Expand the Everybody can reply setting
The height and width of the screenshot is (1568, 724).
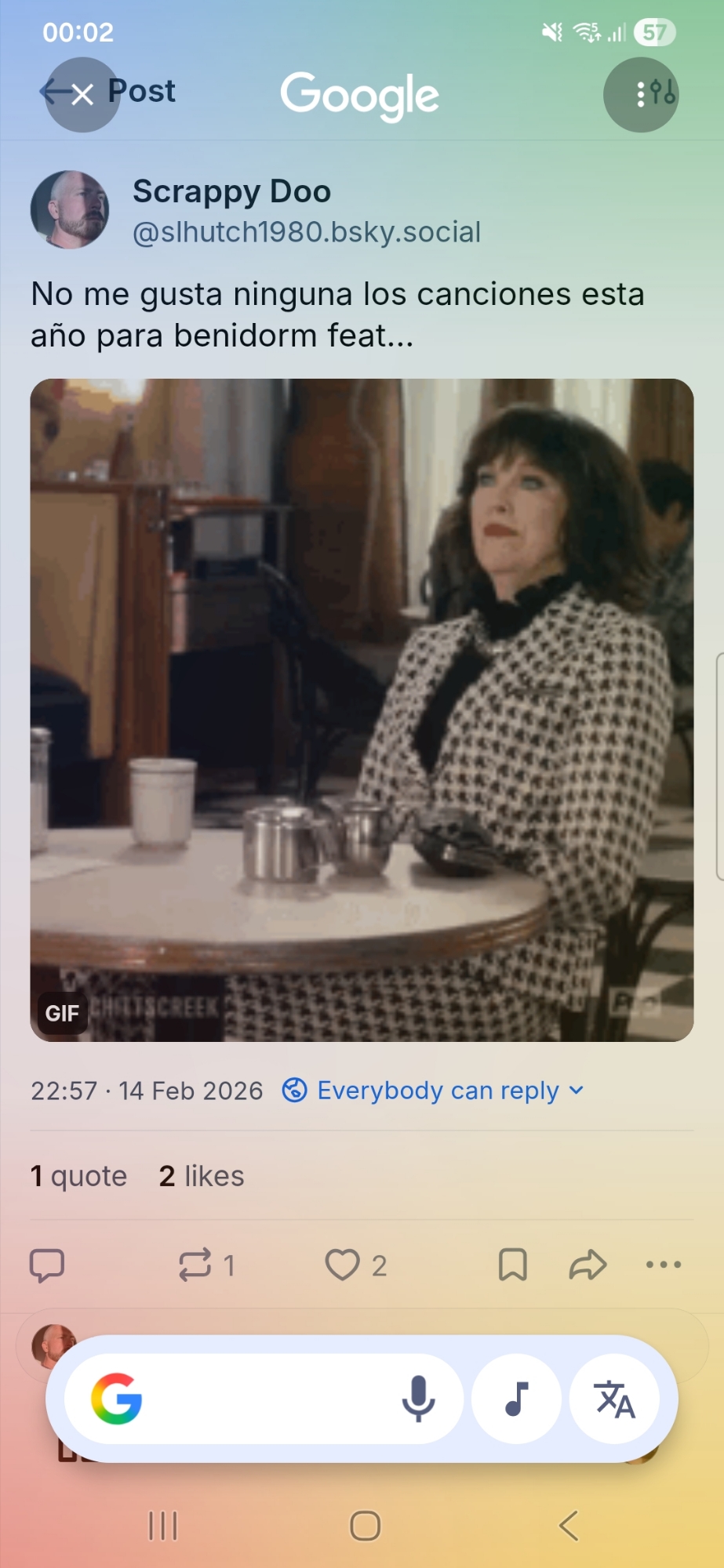pos(433,1091)
